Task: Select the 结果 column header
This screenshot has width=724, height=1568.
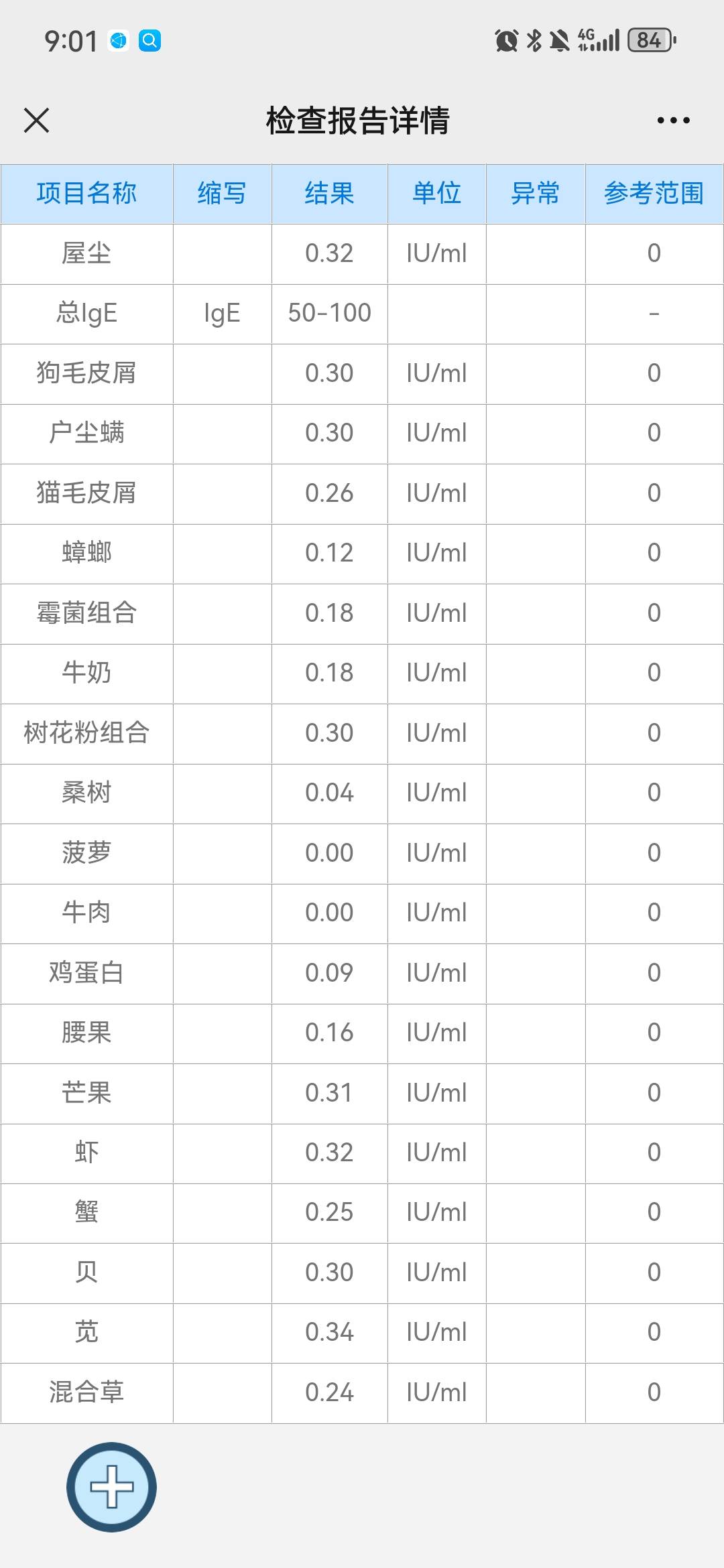Action: pyautogui.click(x=329, y=193)
